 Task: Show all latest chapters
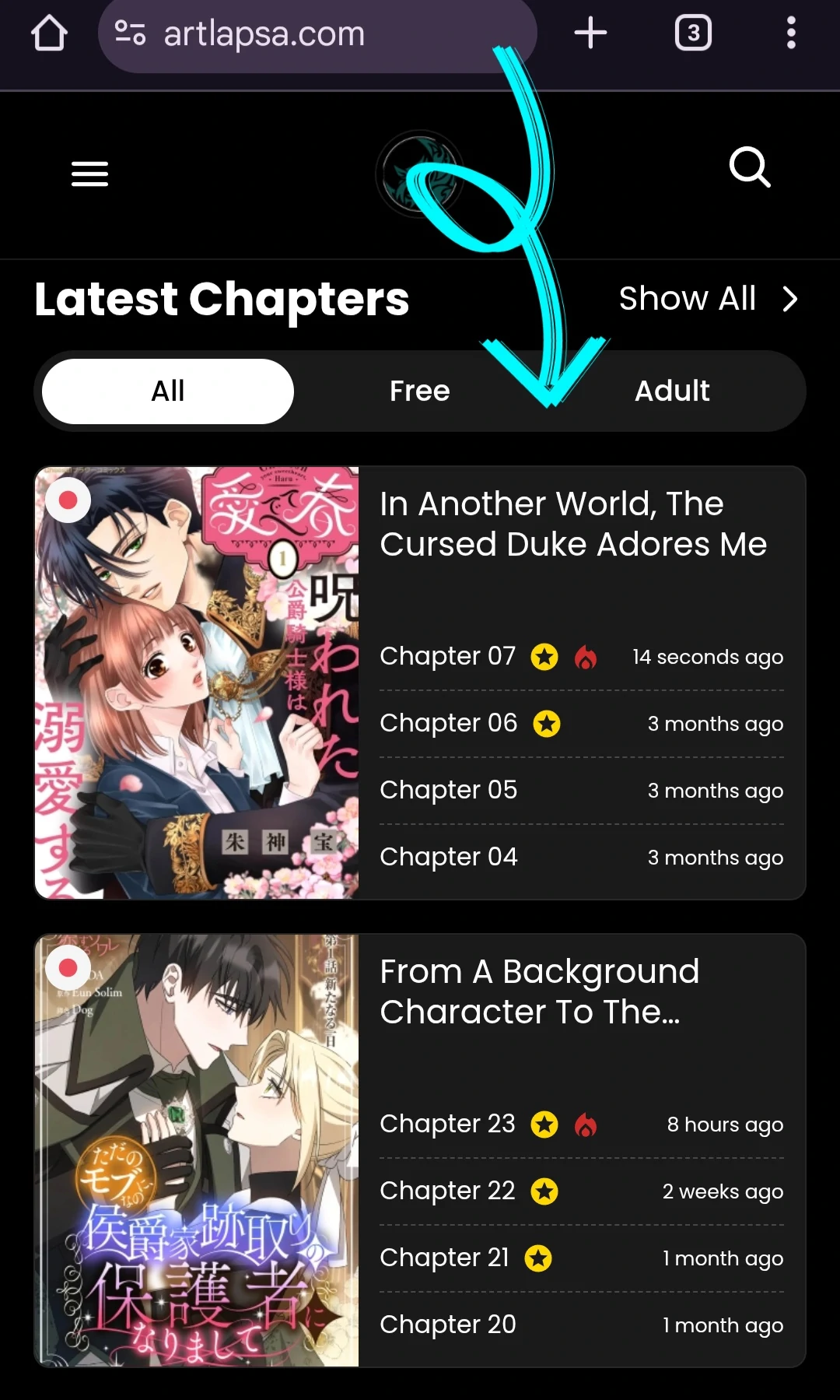tap(707, 299)
